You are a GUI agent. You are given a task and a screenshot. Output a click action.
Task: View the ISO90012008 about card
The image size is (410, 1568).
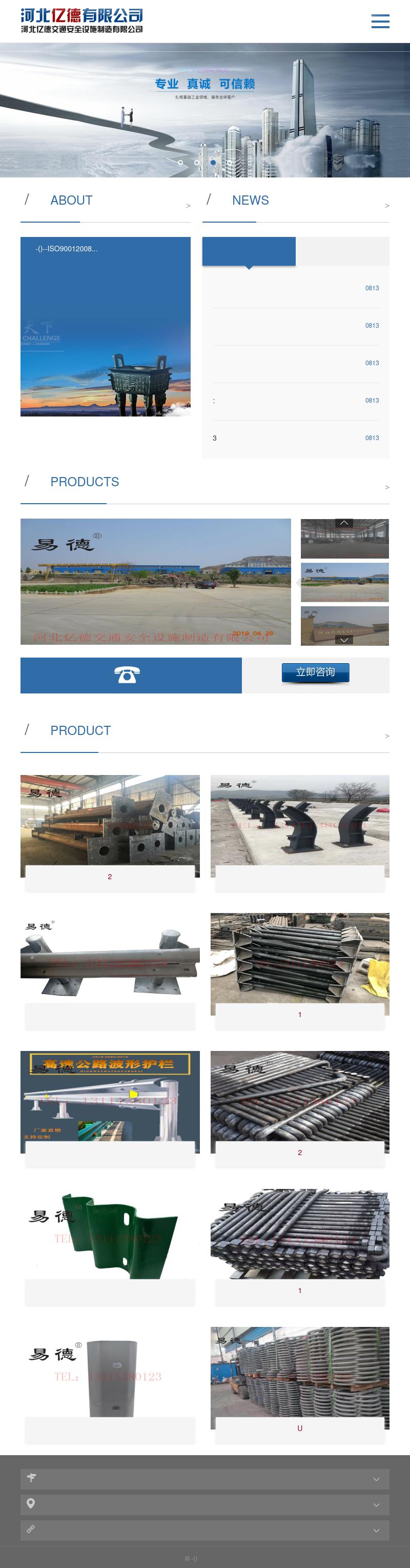pyautogui.click(x=105, y=326)
